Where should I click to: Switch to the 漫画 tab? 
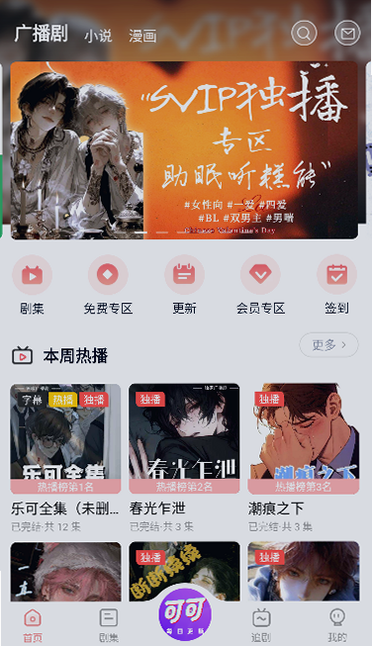(143, 36)
